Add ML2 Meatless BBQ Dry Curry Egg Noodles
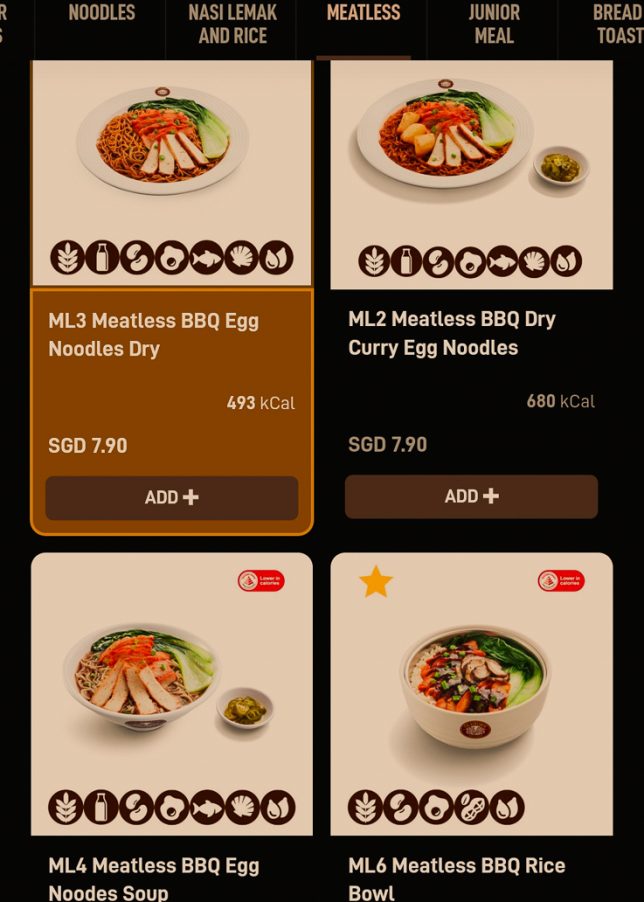The width and height of the screenshot is (644, 902). coord(471,496)
